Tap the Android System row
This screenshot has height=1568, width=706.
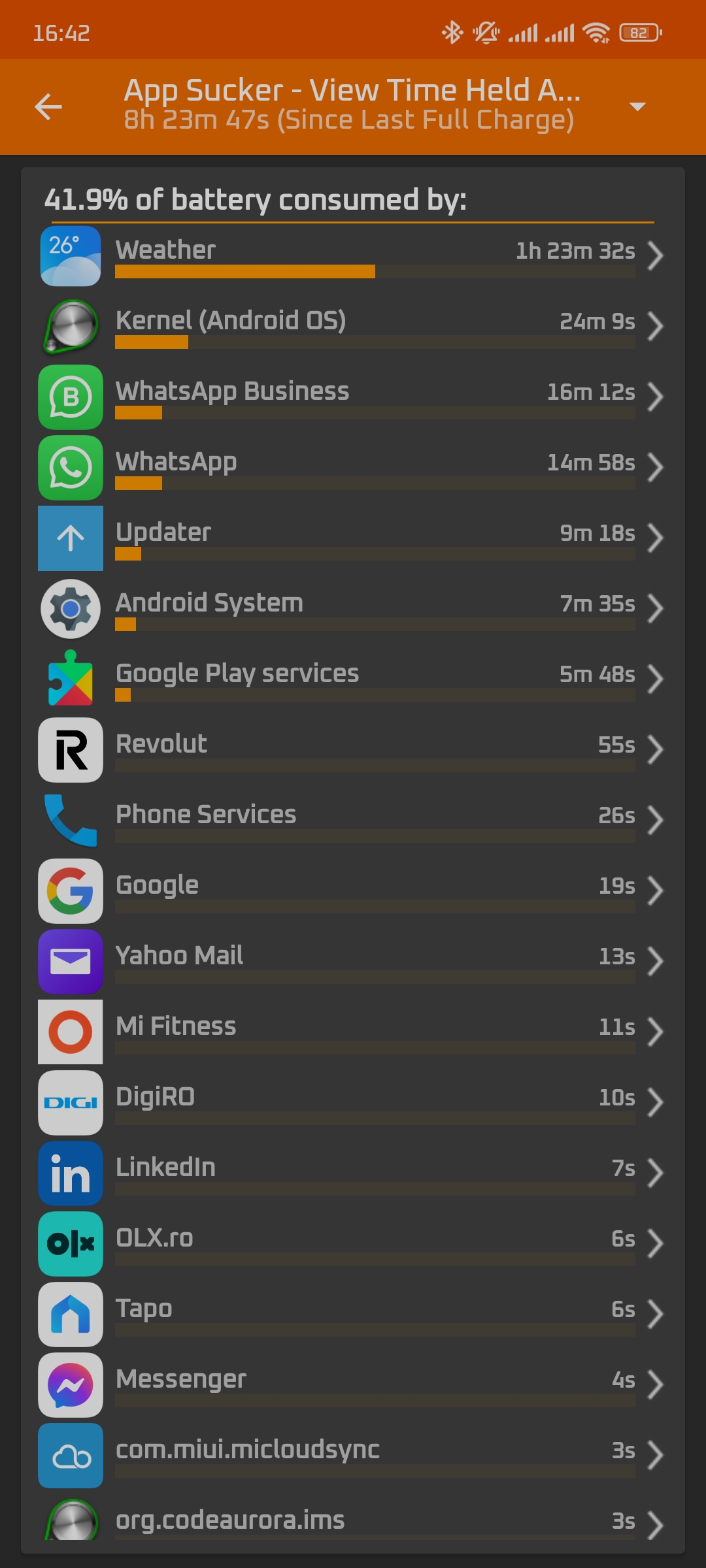pyautogui.click(x=353, y=608)
